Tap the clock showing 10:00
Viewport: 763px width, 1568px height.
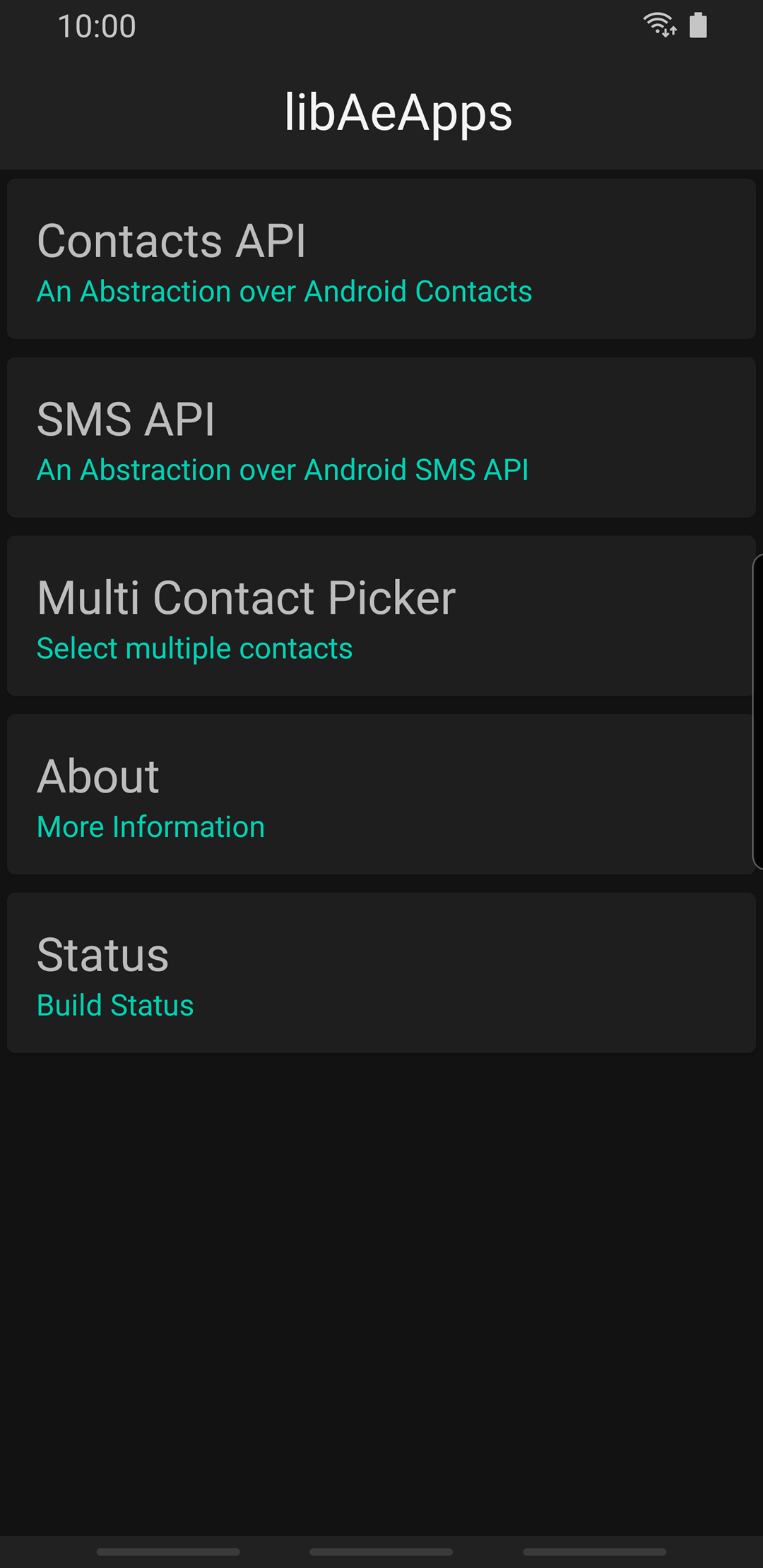click(95, 26)
